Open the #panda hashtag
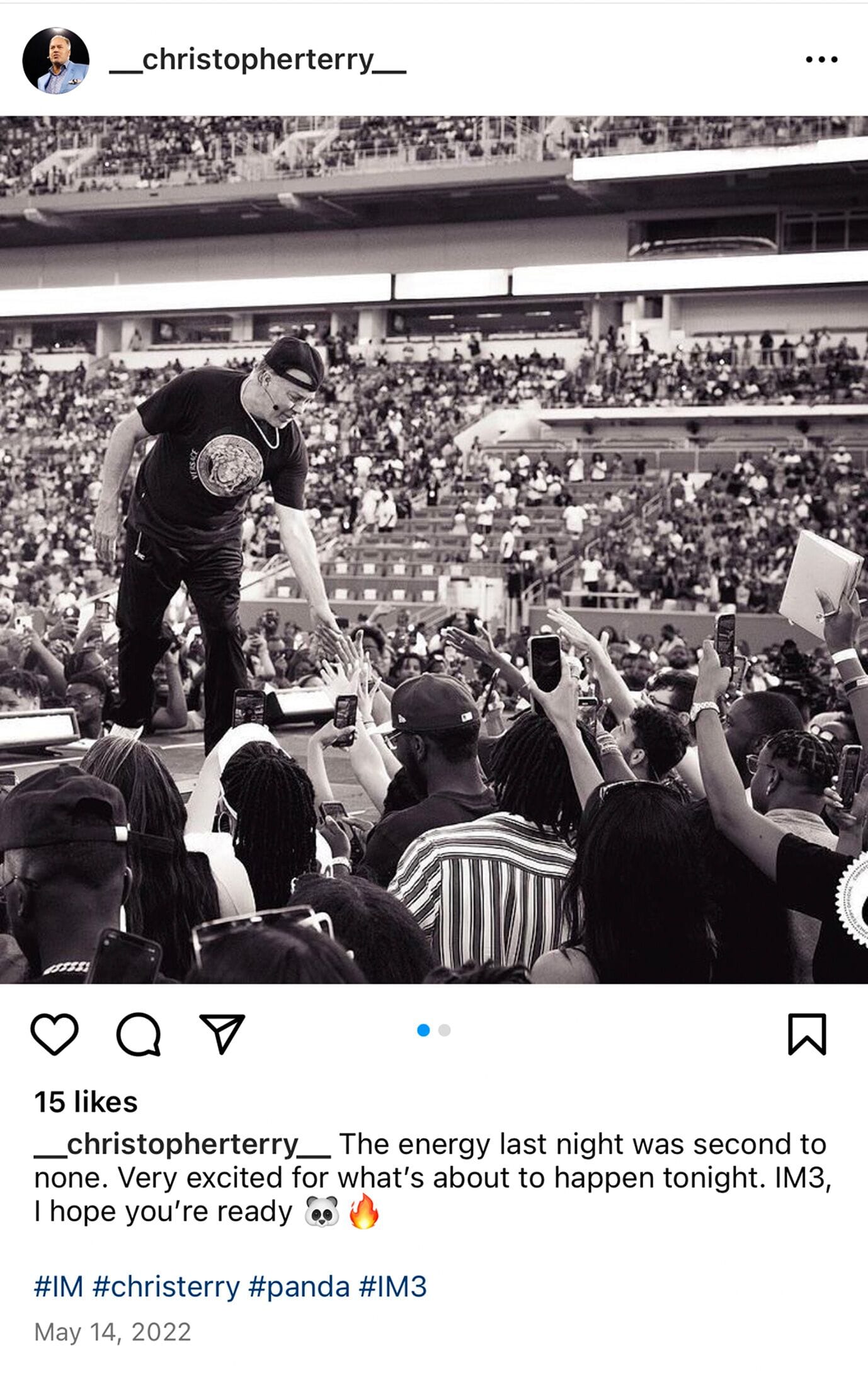The height and width of the screenshot is (1386, 868). pyautogui.click(x=299, y=1286)
